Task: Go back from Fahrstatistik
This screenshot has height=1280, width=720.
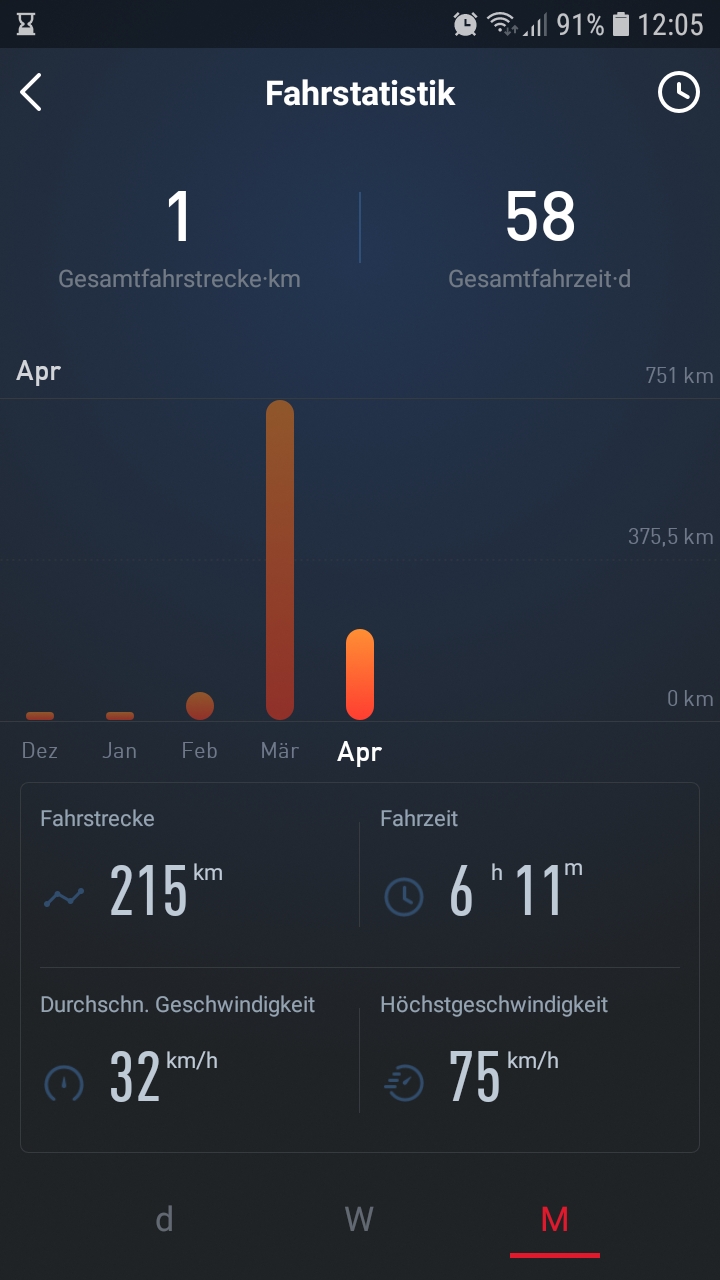Action: pyautogui.click(x=31, y=93)
